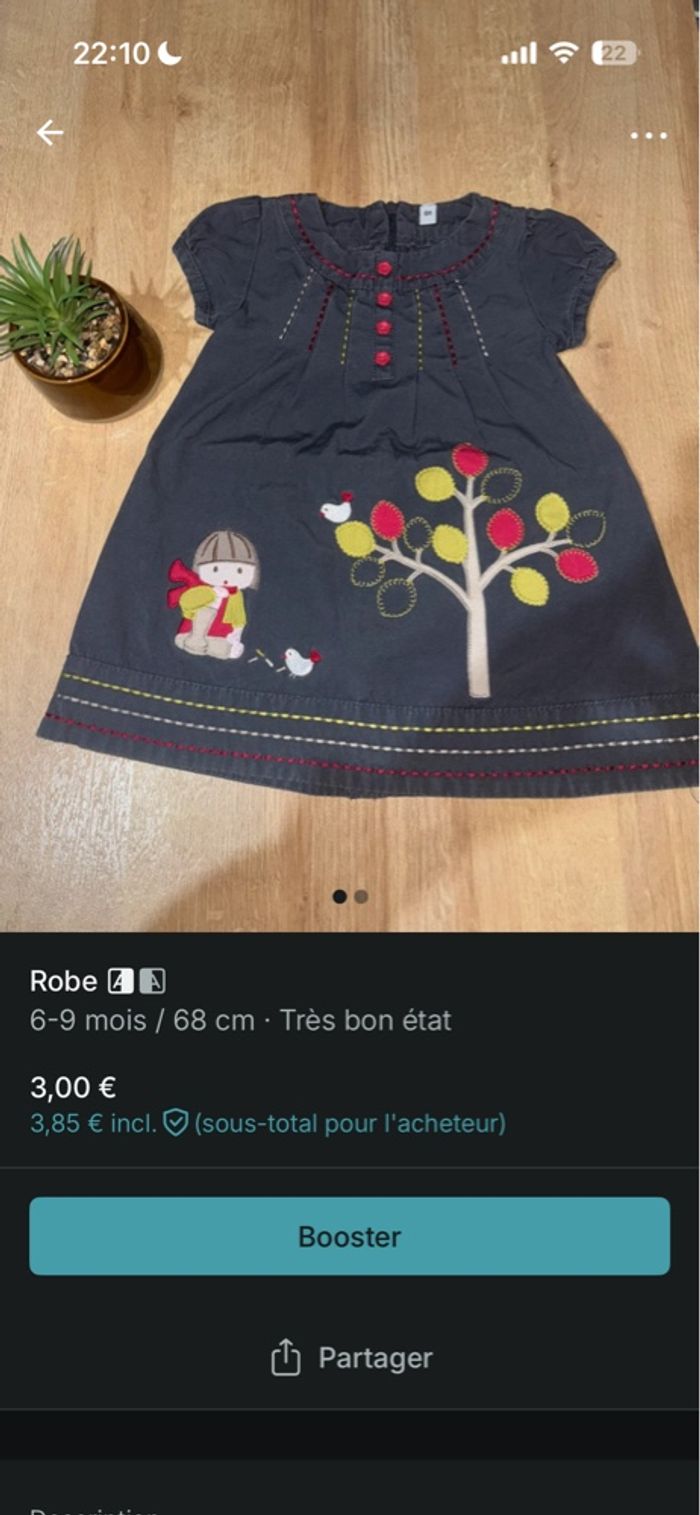Viewport: 700px width, 1515px height.
Task: Tap the translate icon next to Robe
Action: (135, 982)
